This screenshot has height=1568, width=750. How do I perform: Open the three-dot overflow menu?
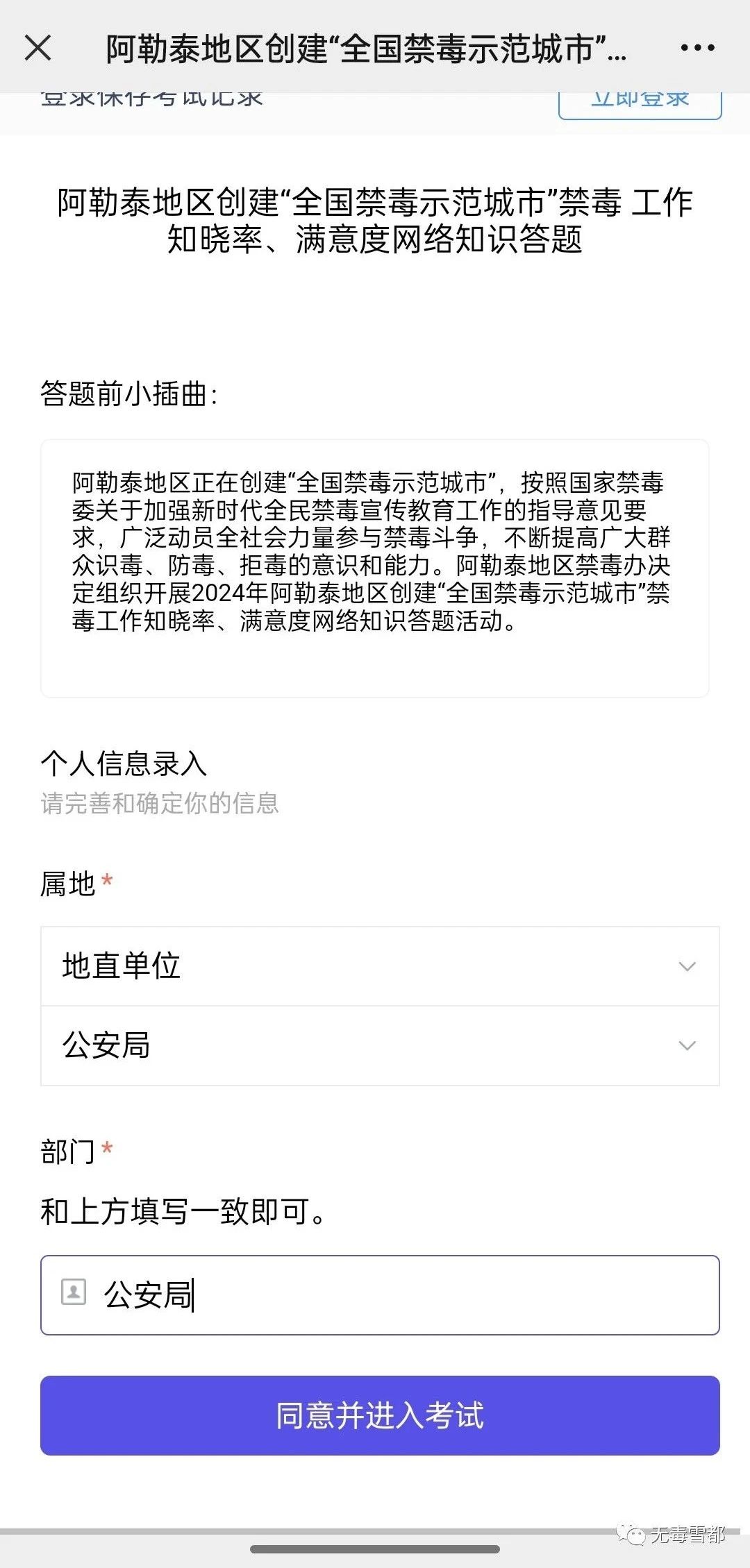point(697,48)
